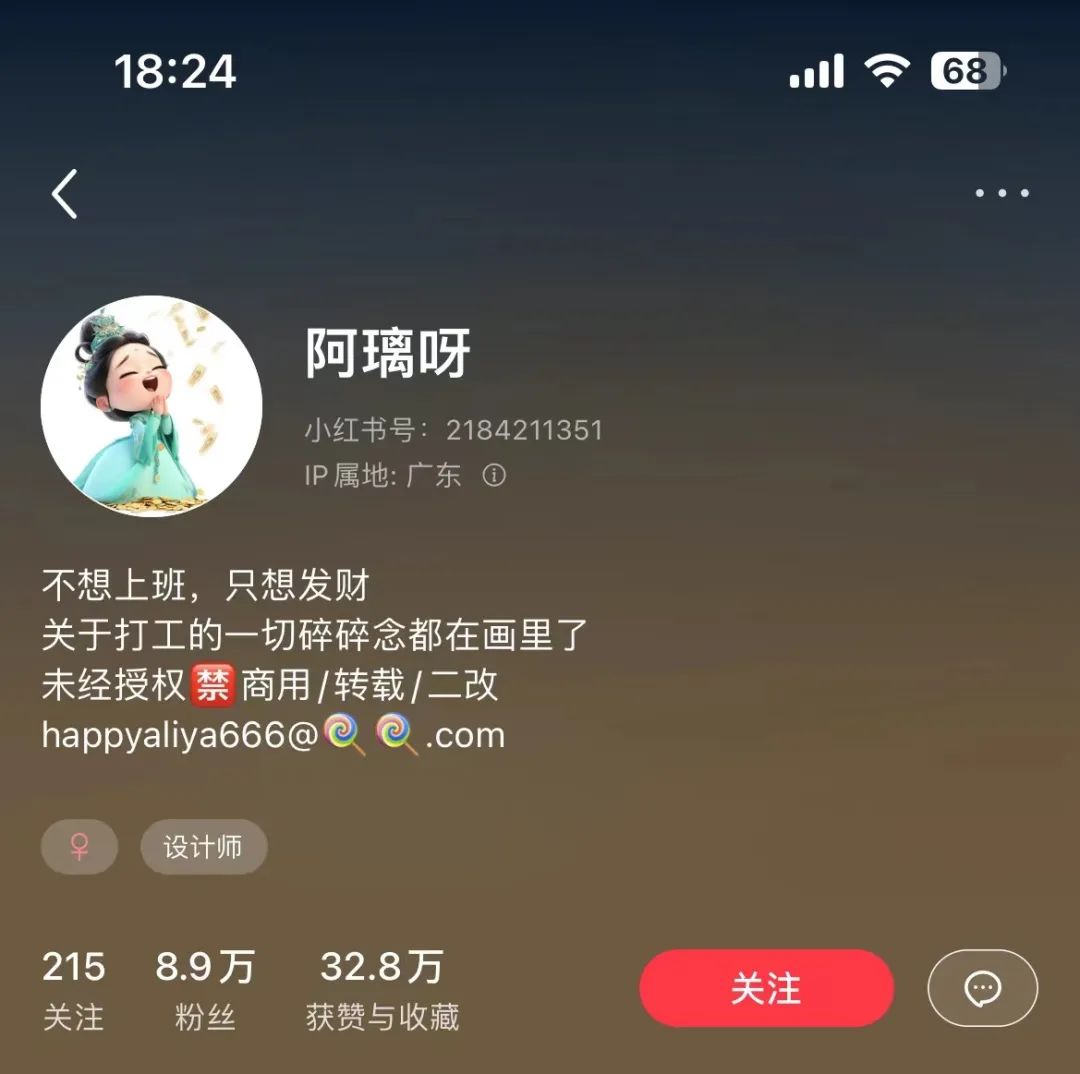
Task: Follow this user with the 关注 button
Action: 766,988
